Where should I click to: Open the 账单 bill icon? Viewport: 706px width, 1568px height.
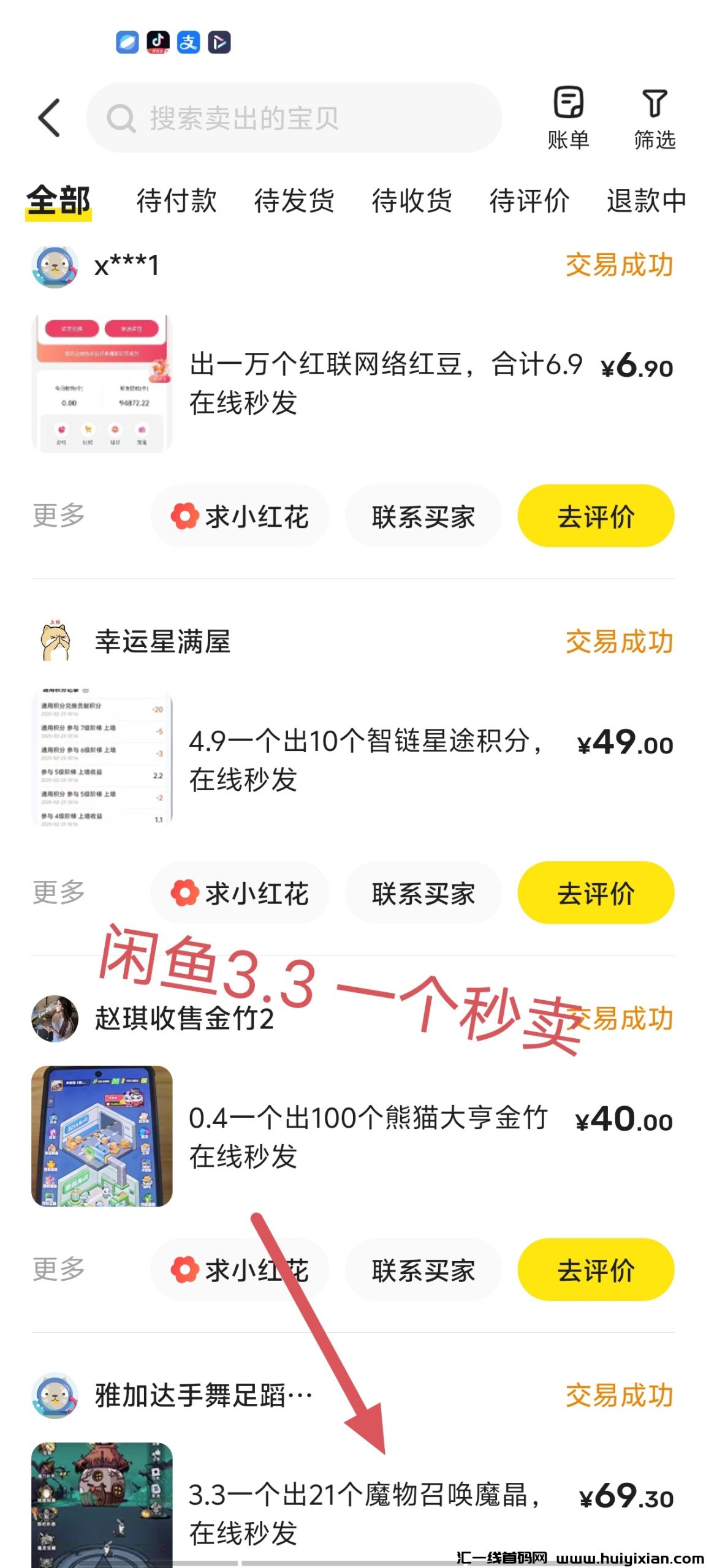570,116
